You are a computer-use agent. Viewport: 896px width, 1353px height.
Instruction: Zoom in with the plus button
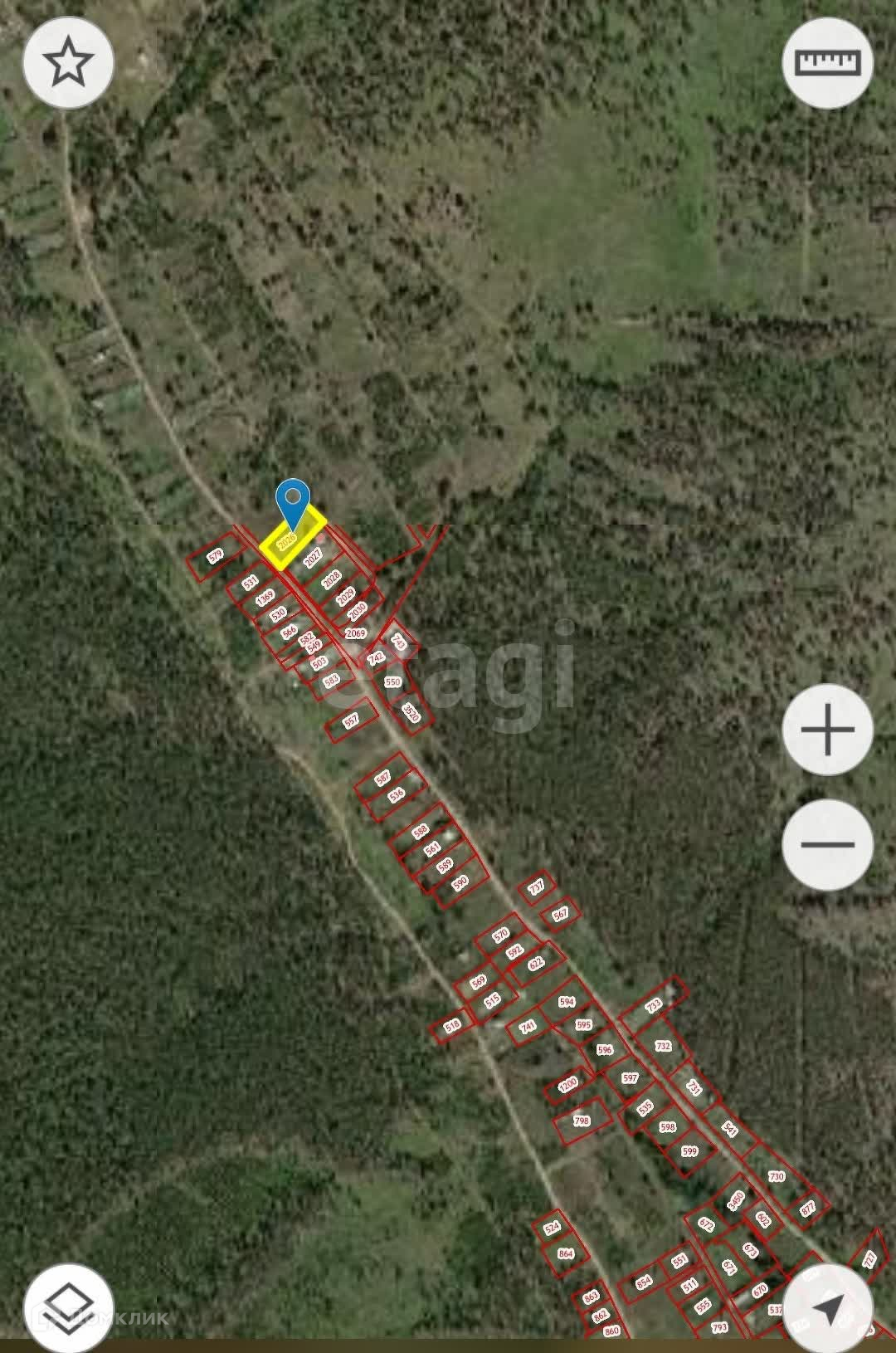pos(828,730)
